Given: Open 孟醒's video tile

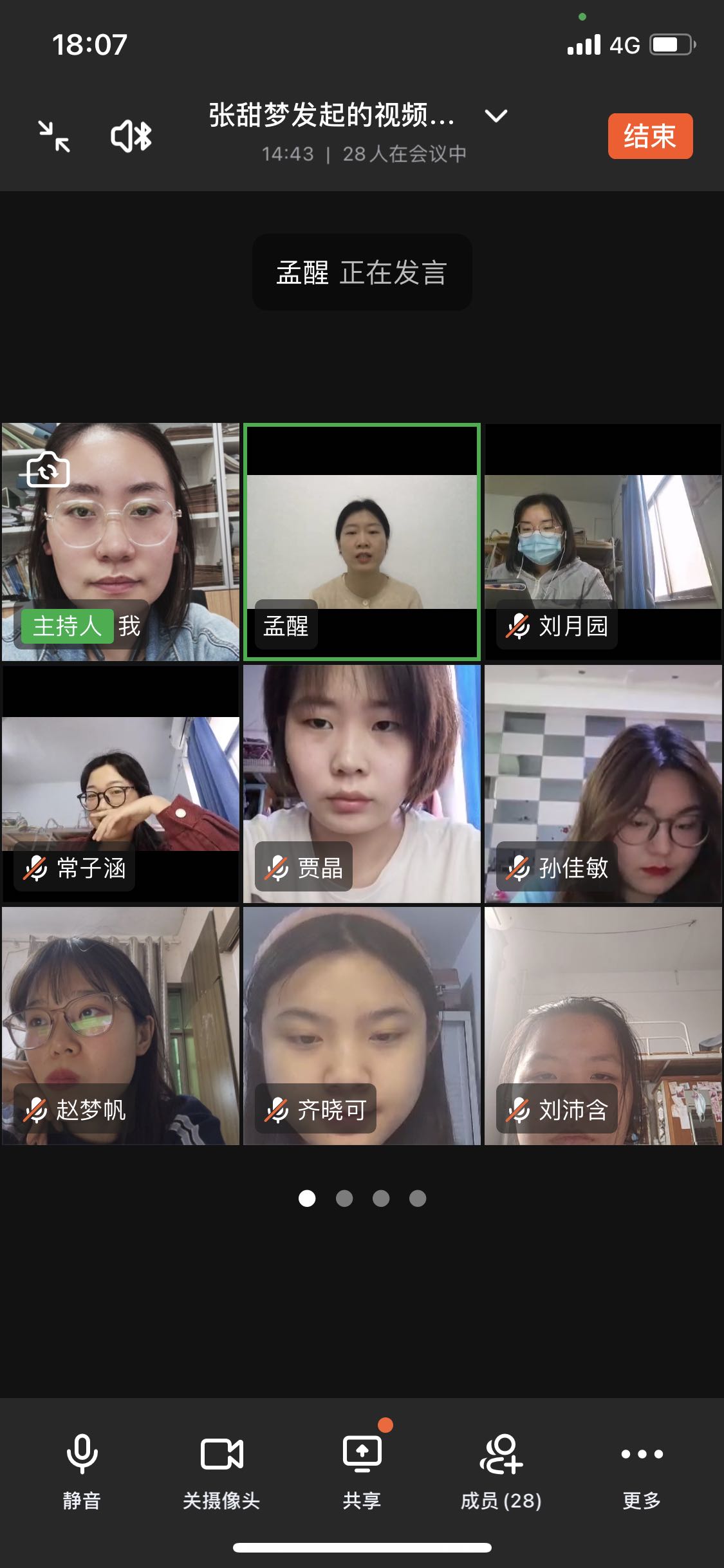Looking at the screenshot, I should (362, 542).
